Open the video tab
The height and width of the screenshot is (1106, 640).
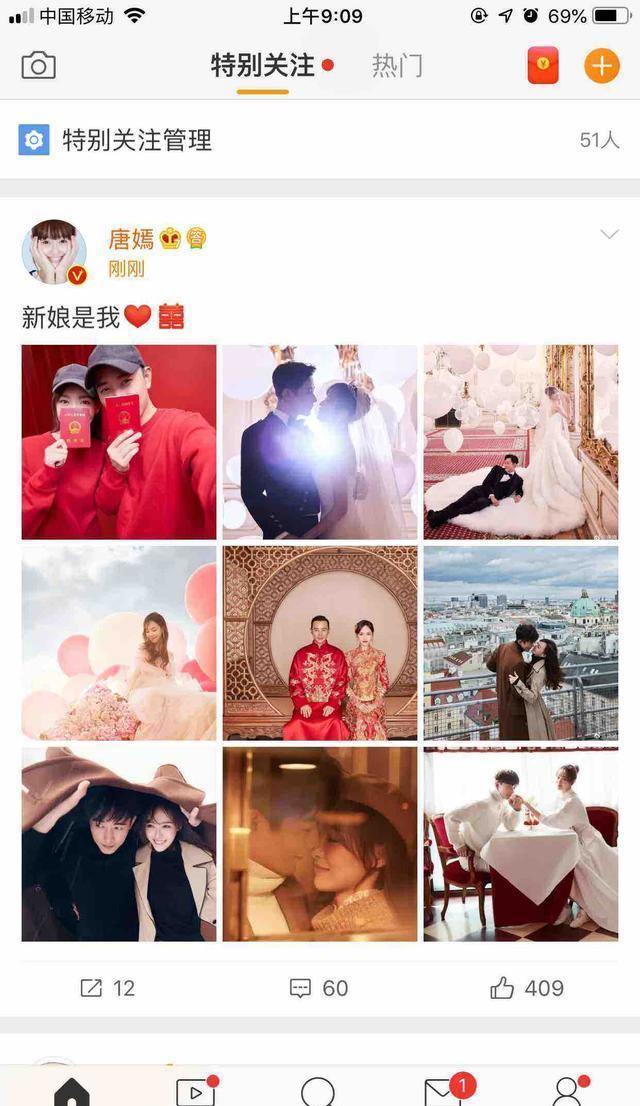(x=195, y=1092)
